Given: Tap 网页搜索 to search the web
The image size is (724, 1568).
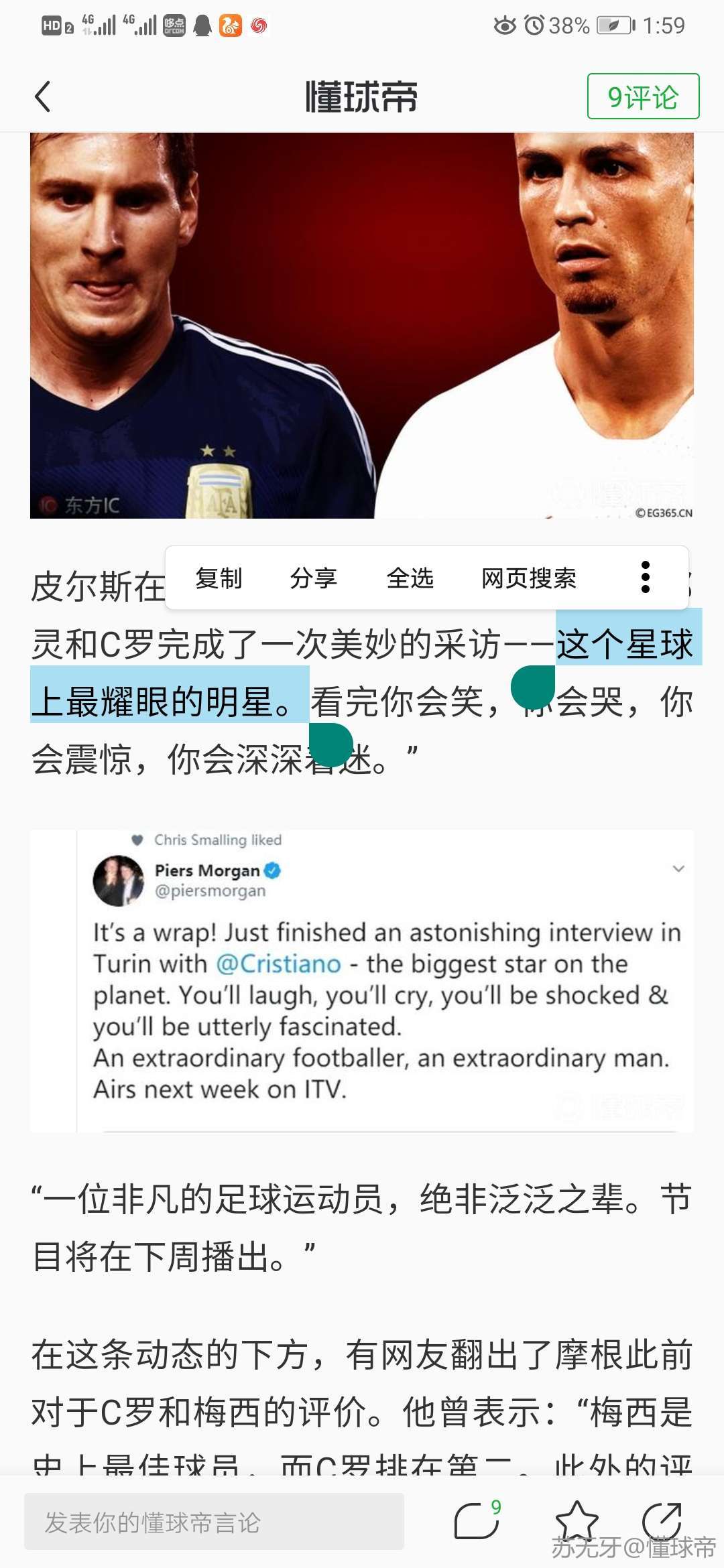Looking at the screenshot, I should tap(529, 578).
